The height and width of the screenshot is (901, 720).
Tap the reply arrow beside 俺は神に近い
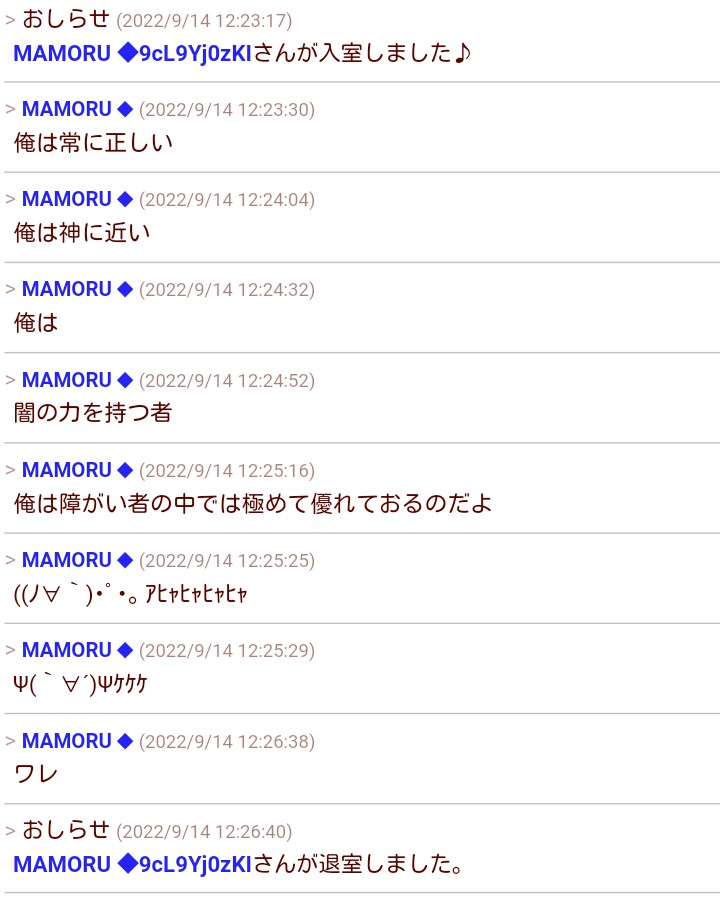[10, 199]
